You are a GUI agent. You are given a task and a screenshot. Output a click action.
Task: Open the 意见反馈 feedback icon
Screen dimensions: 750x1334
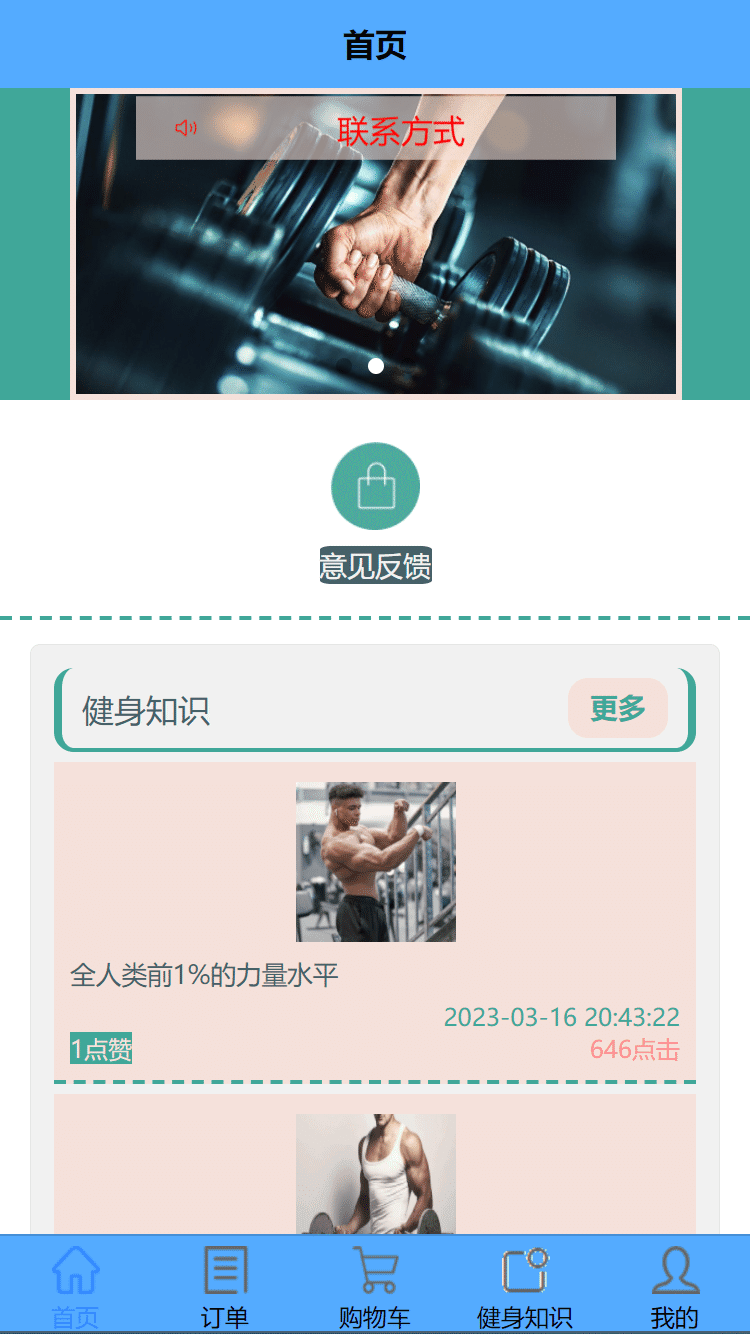[x=375, y=487]
